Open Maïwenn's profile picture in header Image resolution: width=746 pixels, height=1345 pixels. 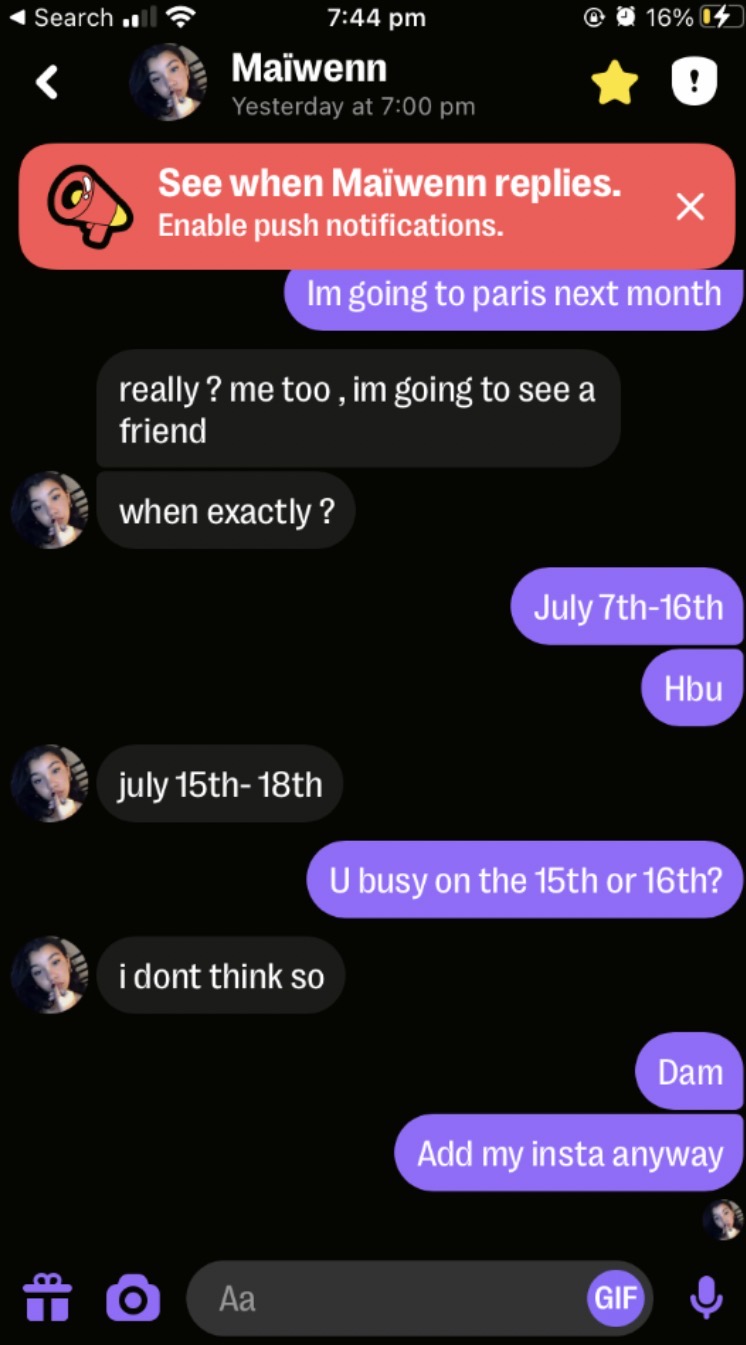pyautogui.click(x=168, y=83)
